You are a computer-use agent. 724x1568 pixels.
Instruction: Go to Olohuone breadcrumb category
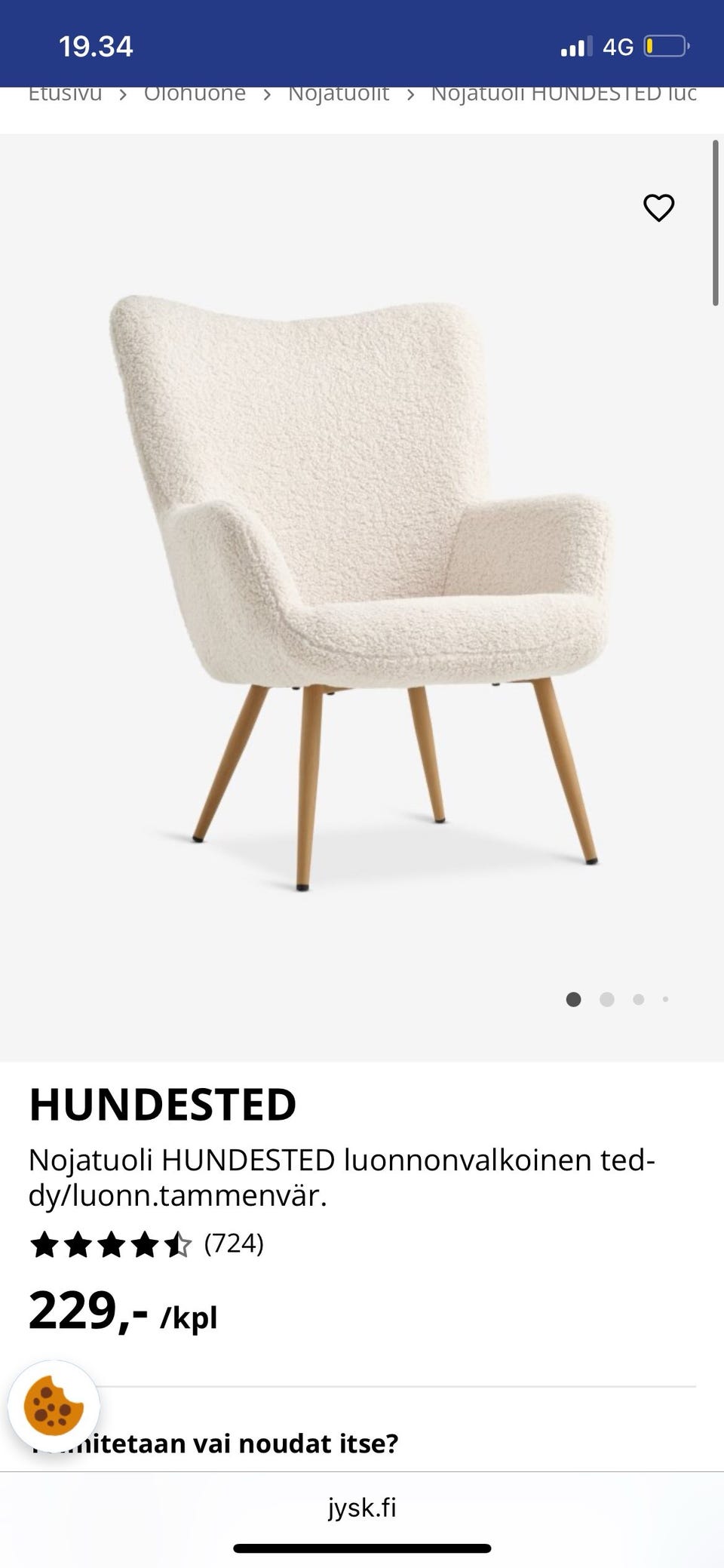195,94
